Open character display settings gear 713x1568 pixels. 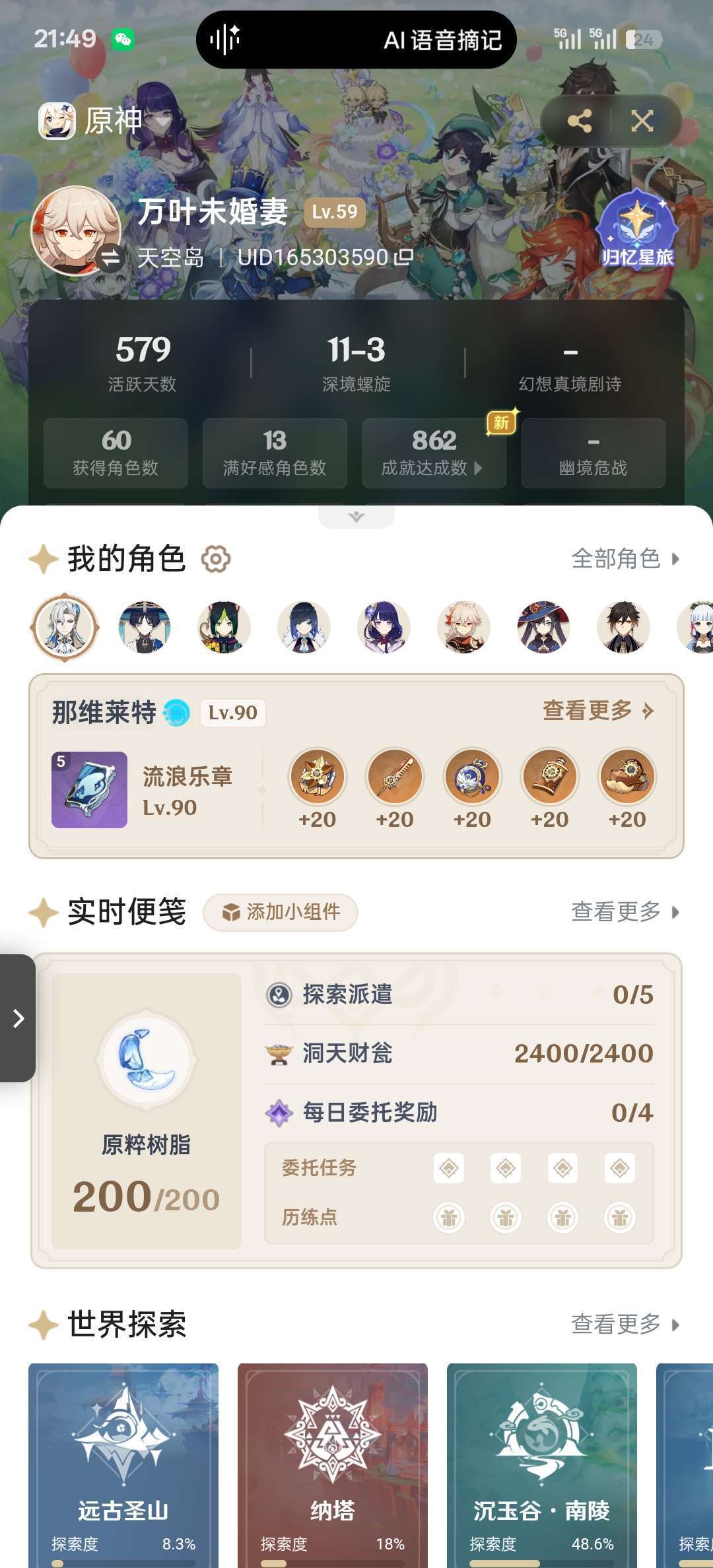coord(216,559)
